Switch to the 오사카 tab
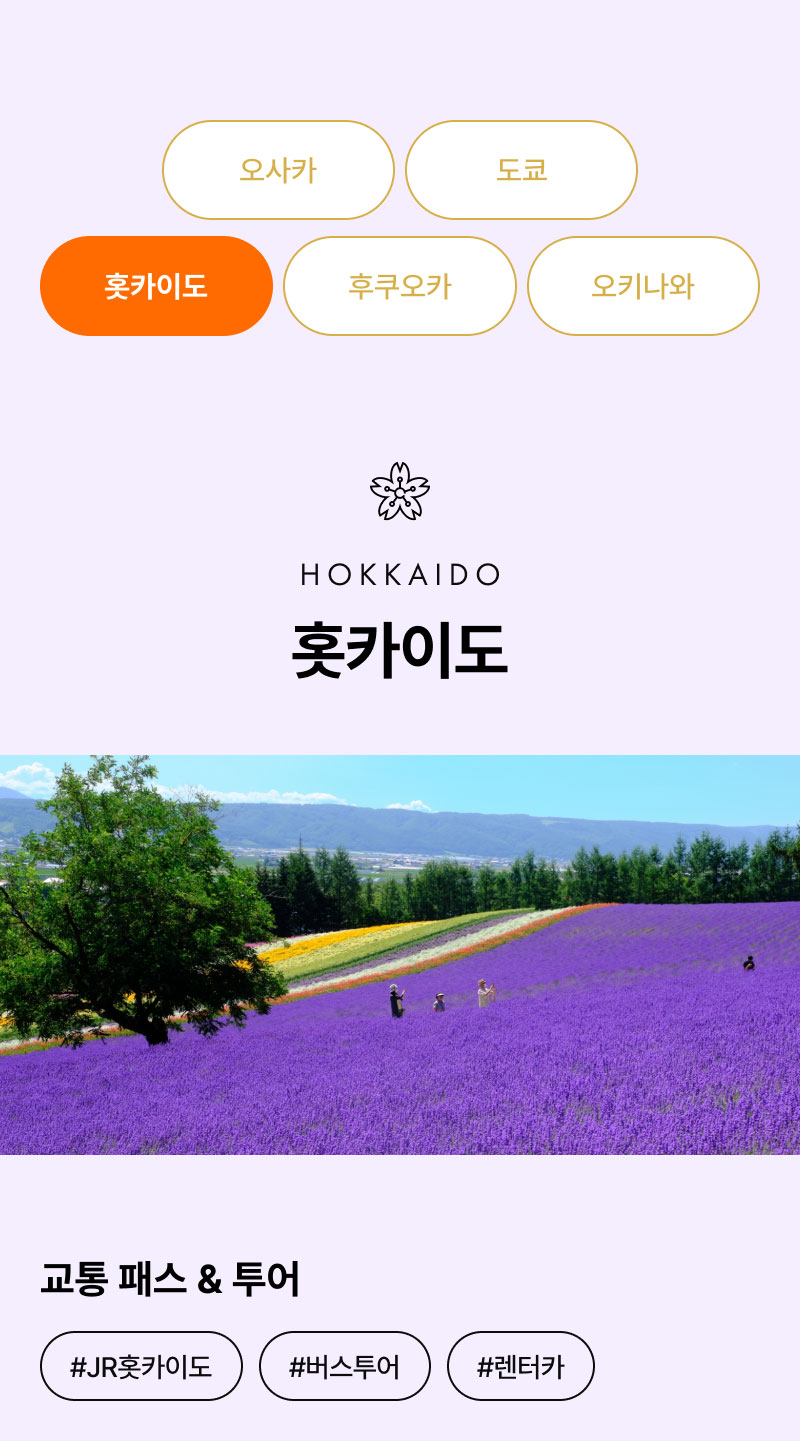The height and width of the screenshot is (1441, 800). [x=278, y=170]
